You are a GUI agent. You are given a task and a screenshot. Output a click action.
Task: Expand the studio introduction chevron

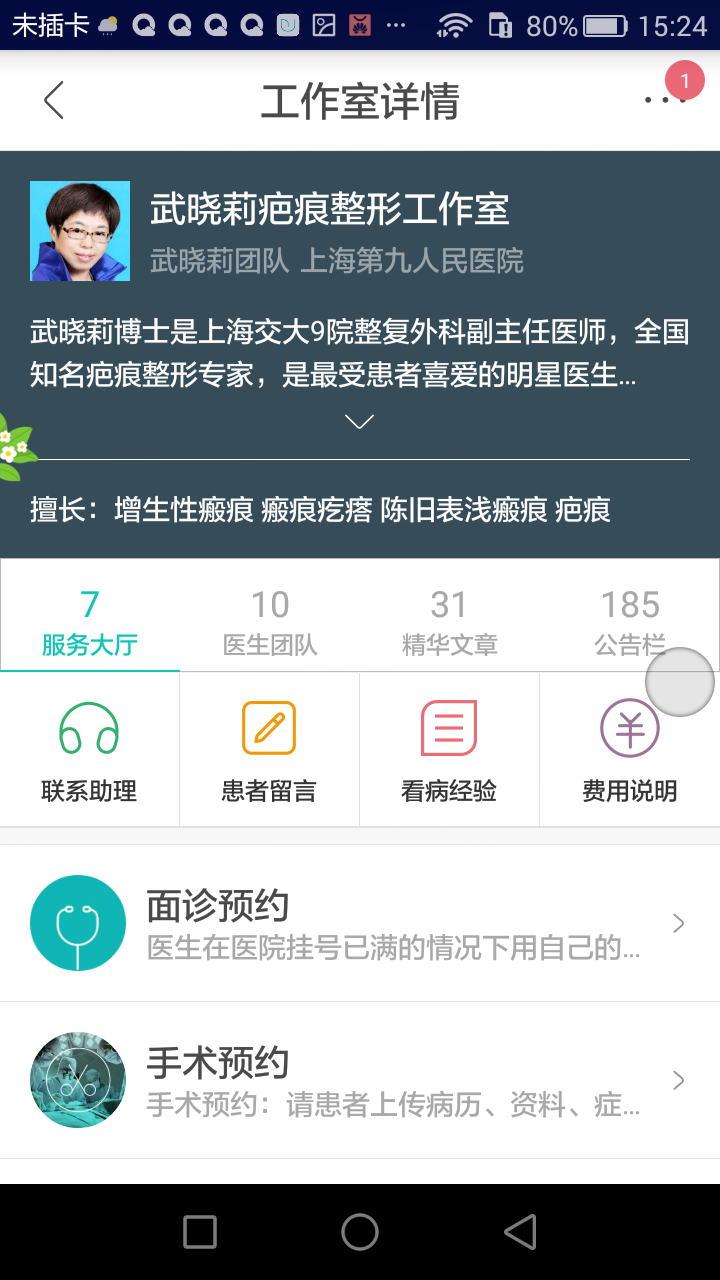pyautogui.click(x=359, y=421)
